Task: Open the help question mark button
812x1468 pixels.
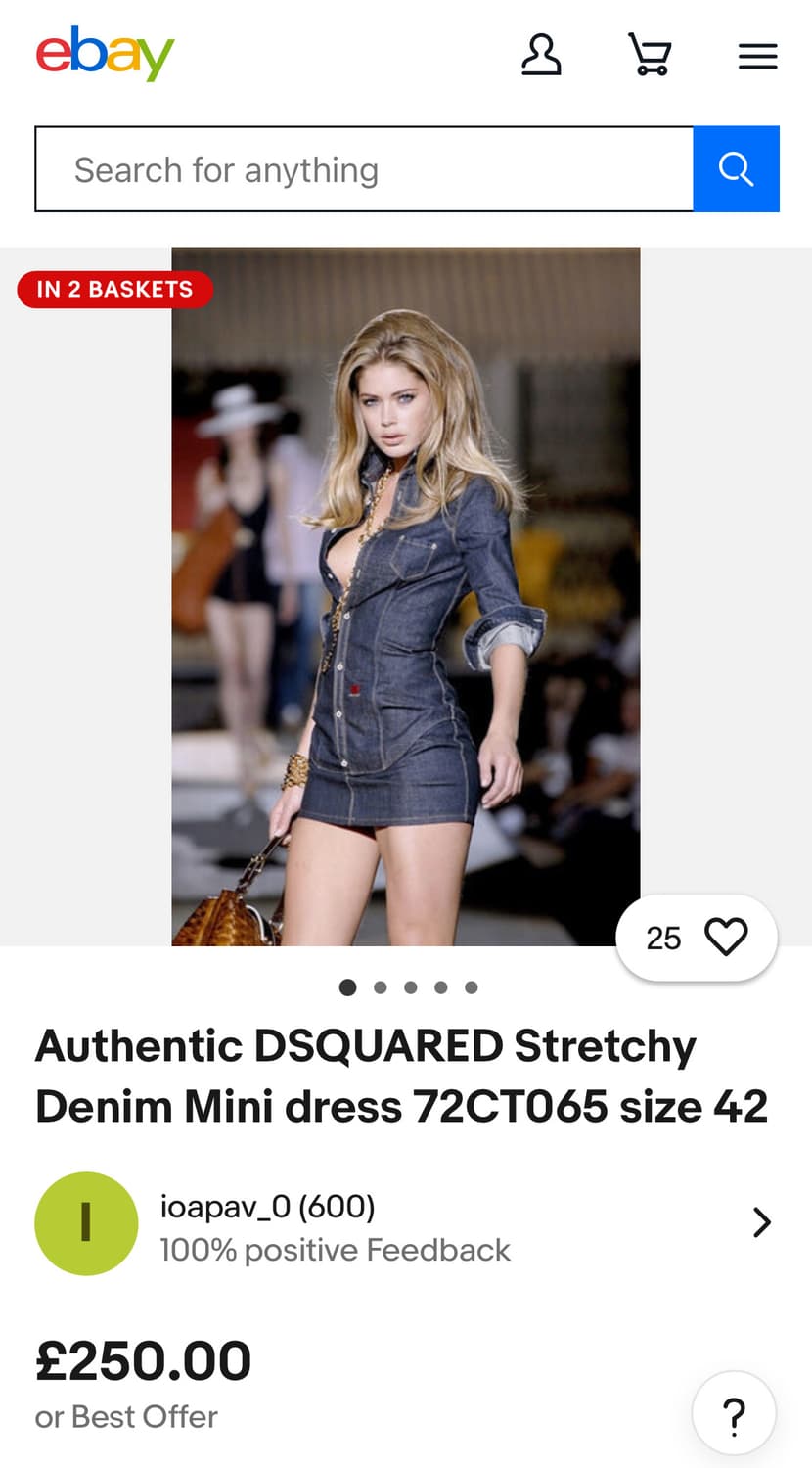Action: coord(733,1412)
